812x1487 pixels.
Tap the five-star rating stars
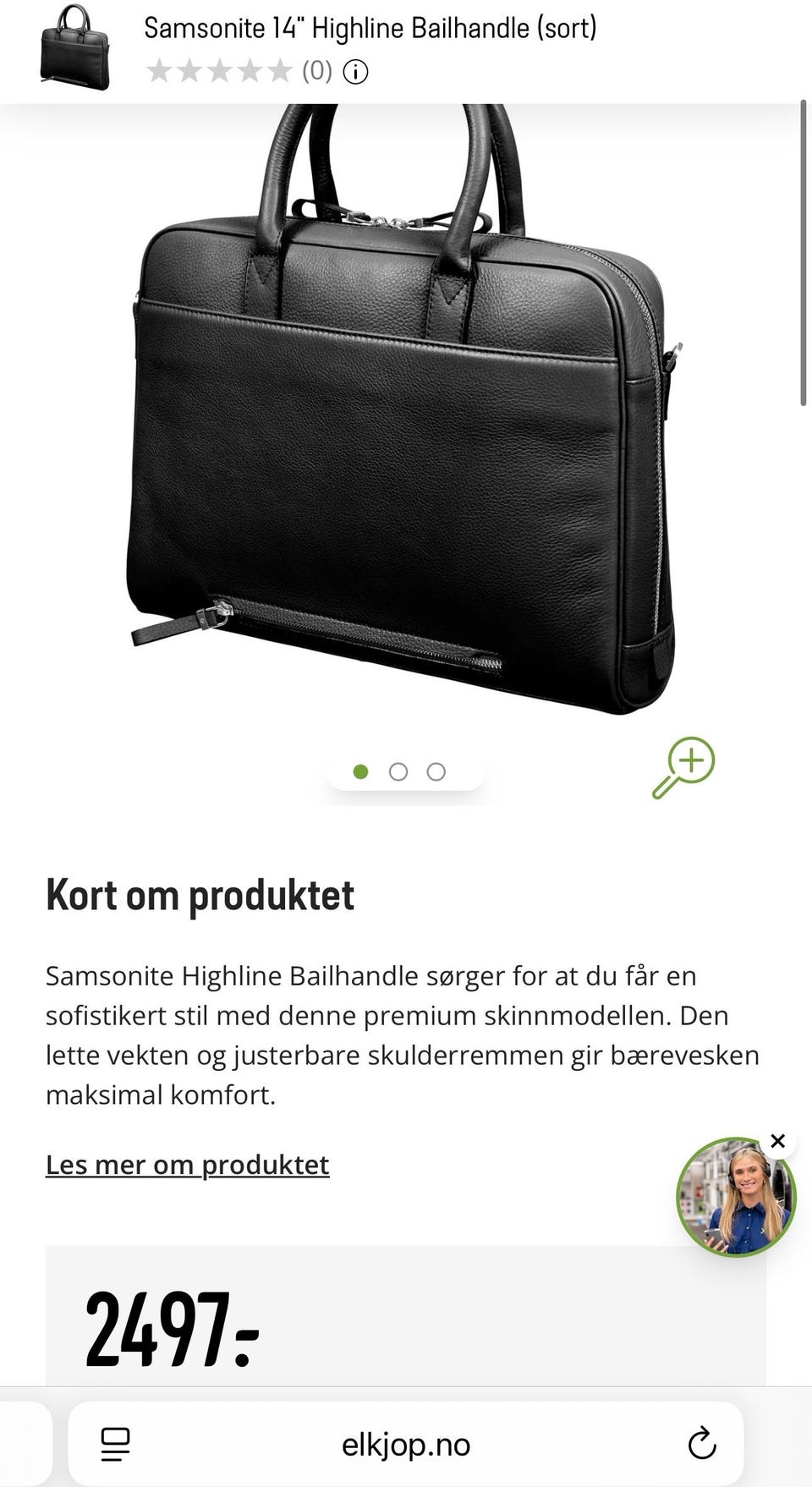pyautogui.click(x=217, y=71)
